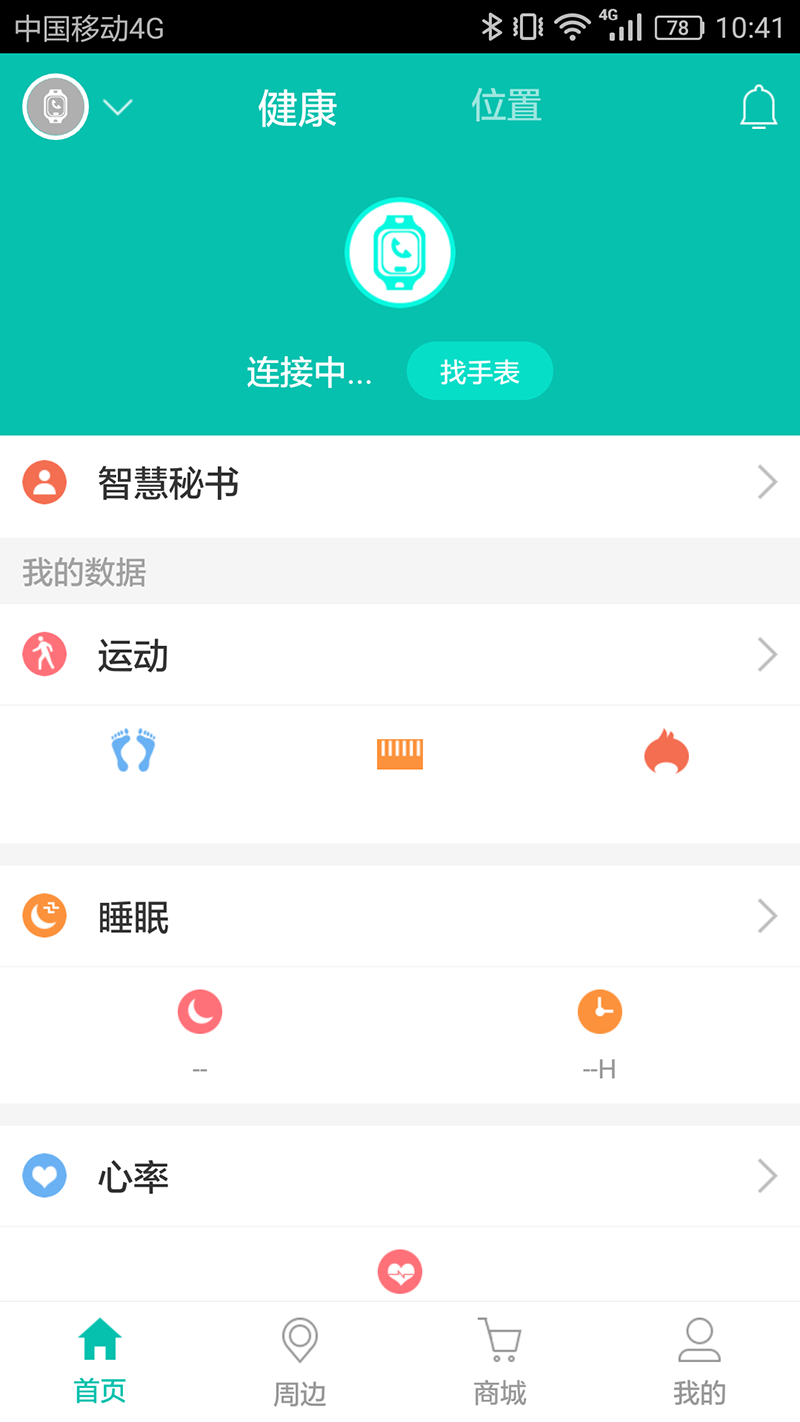
Task: Tap the footprints step counter icon
Action: (133, 752)
